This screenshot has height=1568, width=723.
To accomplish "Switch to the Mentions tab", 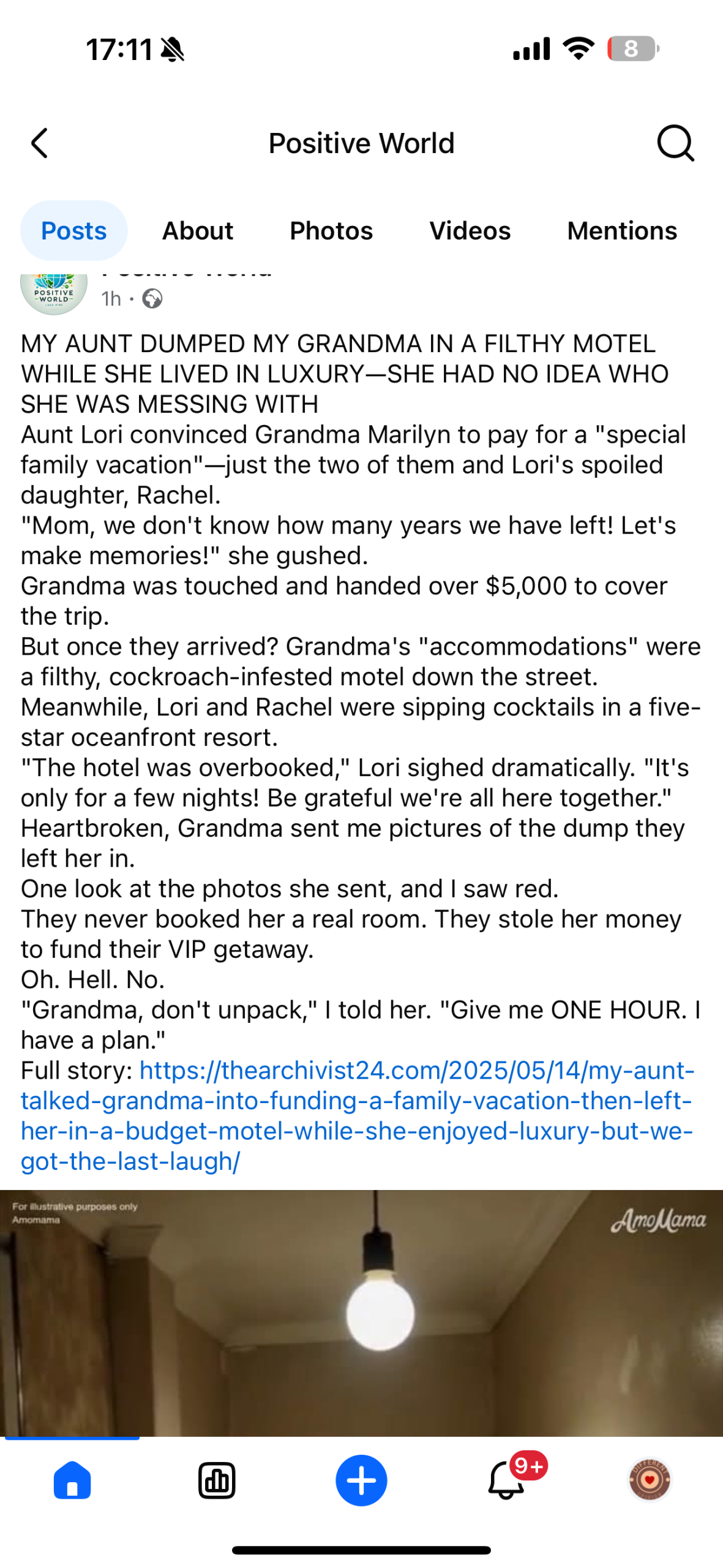I will click(622, 231).
